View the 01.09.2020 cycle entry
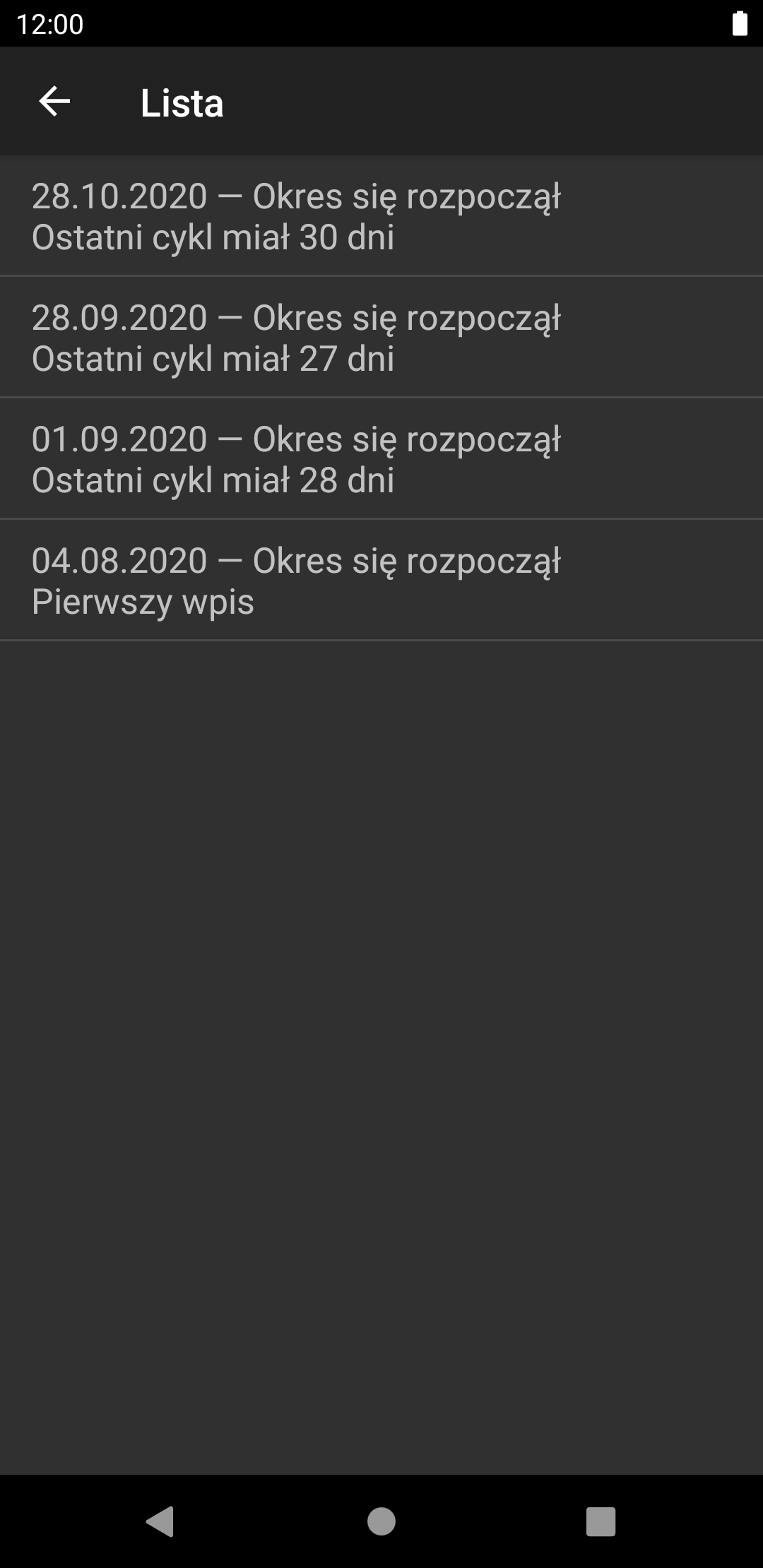This screenshot has height=1568, width=763. pos(381,459)
